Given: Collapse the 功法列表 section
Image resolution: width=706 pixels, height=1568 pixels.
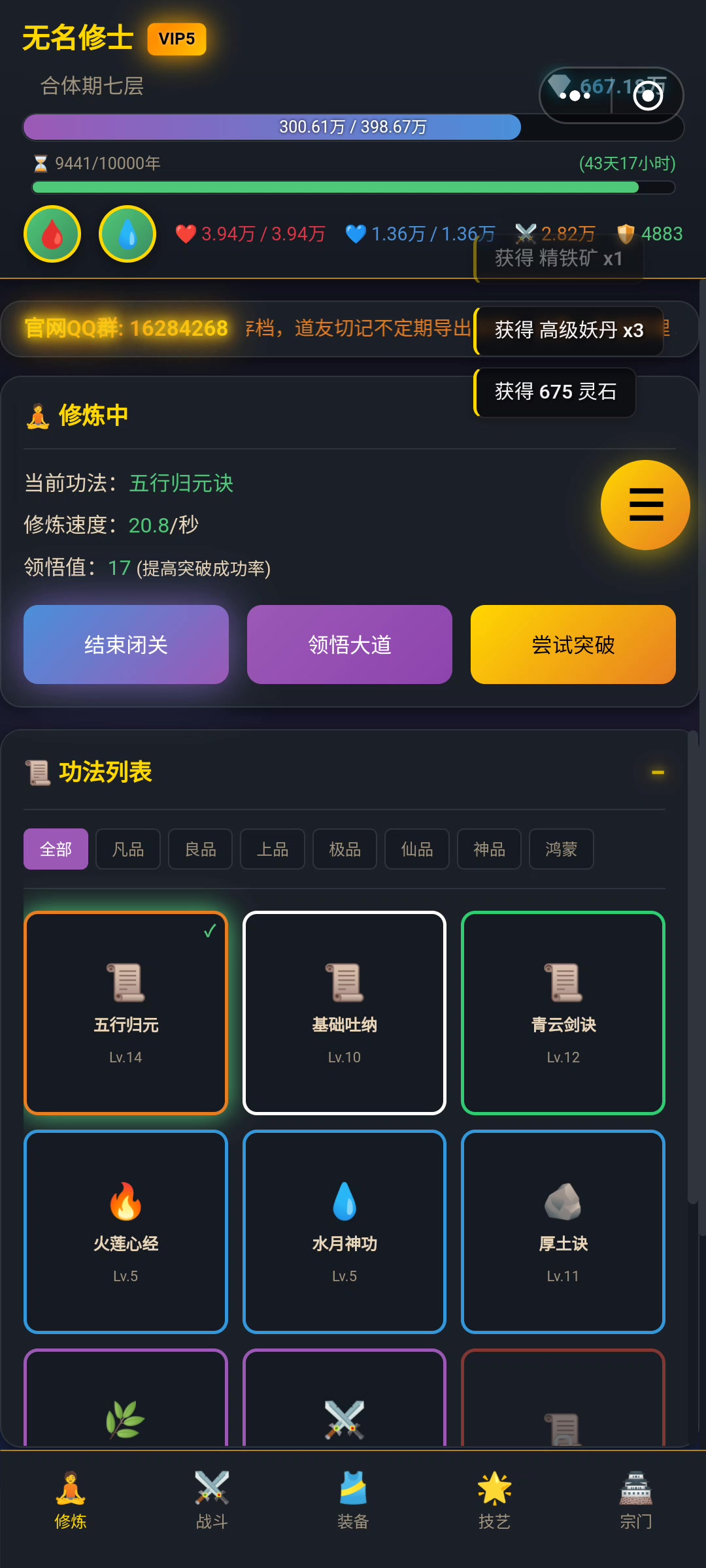Looking at the screenshot, I should 658,772.
